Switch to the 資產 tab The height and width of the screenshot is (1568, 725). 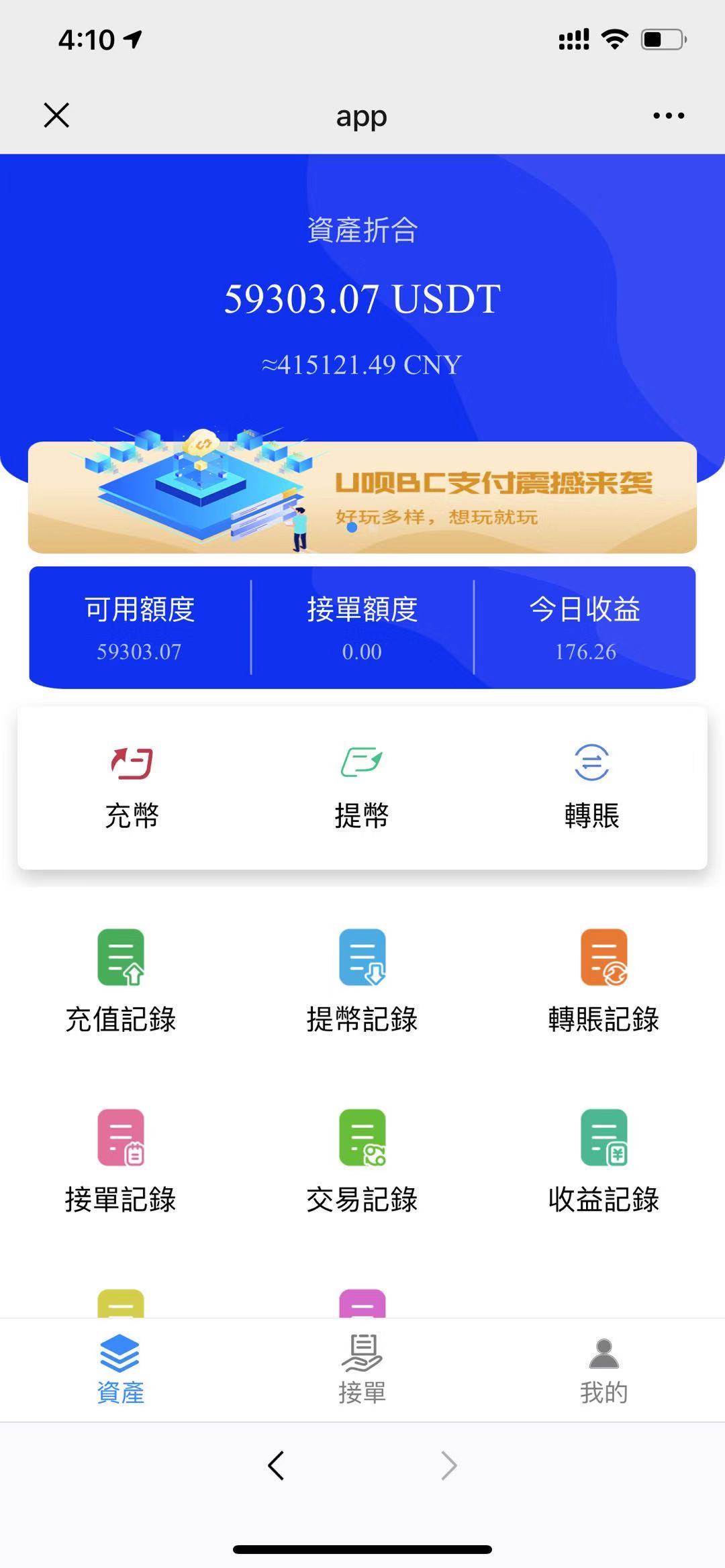click(x=121, y=1369)
